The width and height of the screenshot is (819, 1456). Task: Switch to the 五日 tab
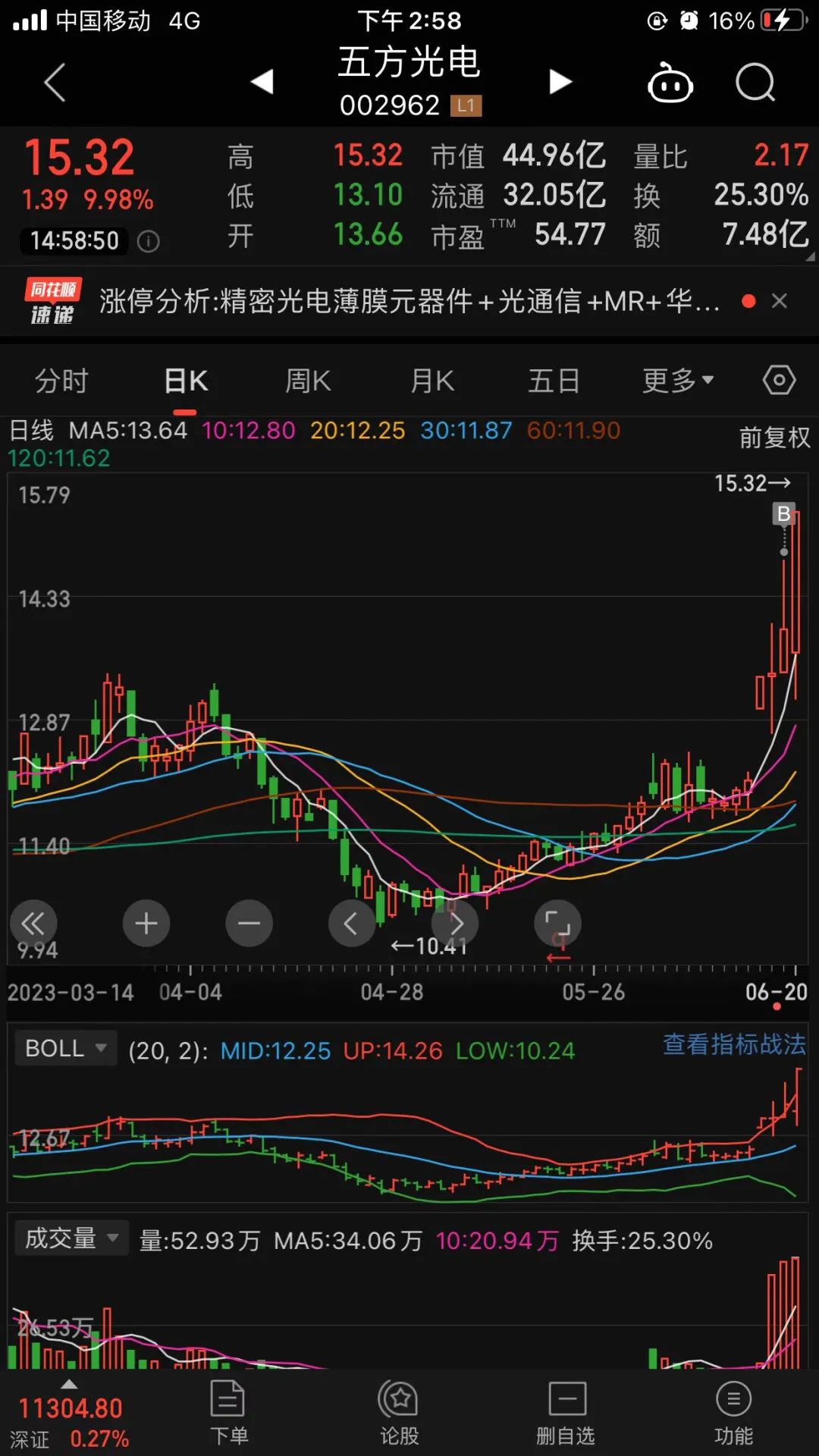554,381
